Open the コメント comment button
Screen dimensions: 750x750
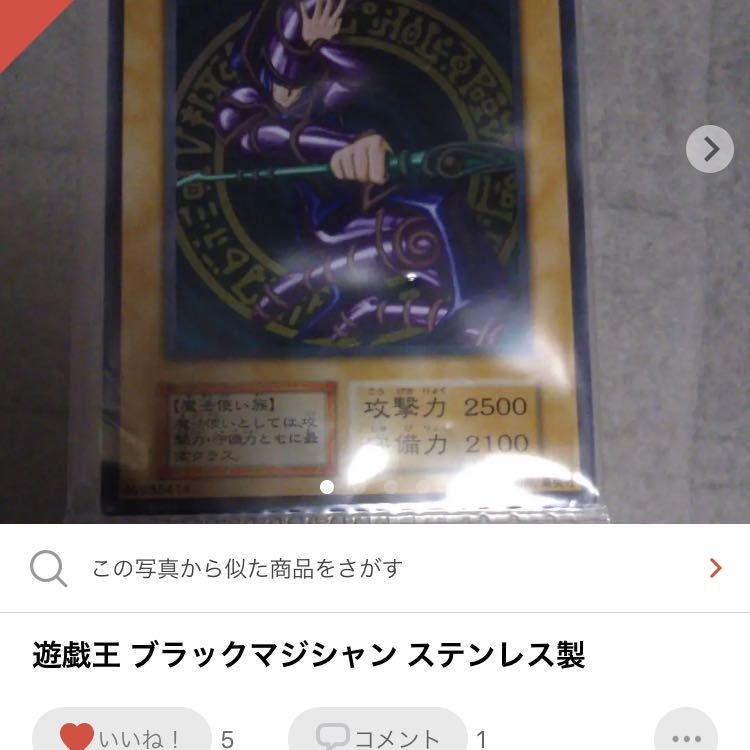pos(378,736)
